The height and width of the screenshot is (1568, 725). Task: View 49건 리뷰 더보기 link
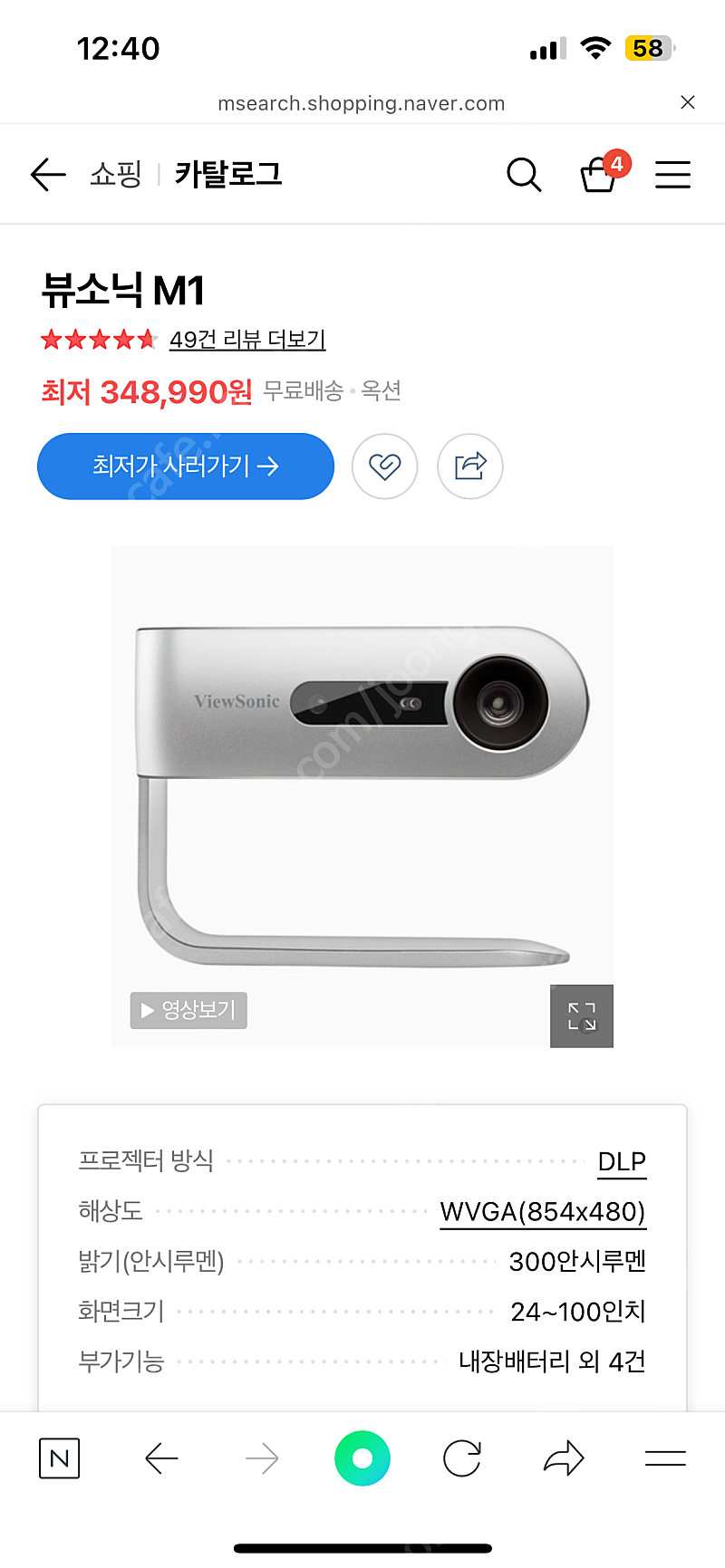(x=247, y=340)
